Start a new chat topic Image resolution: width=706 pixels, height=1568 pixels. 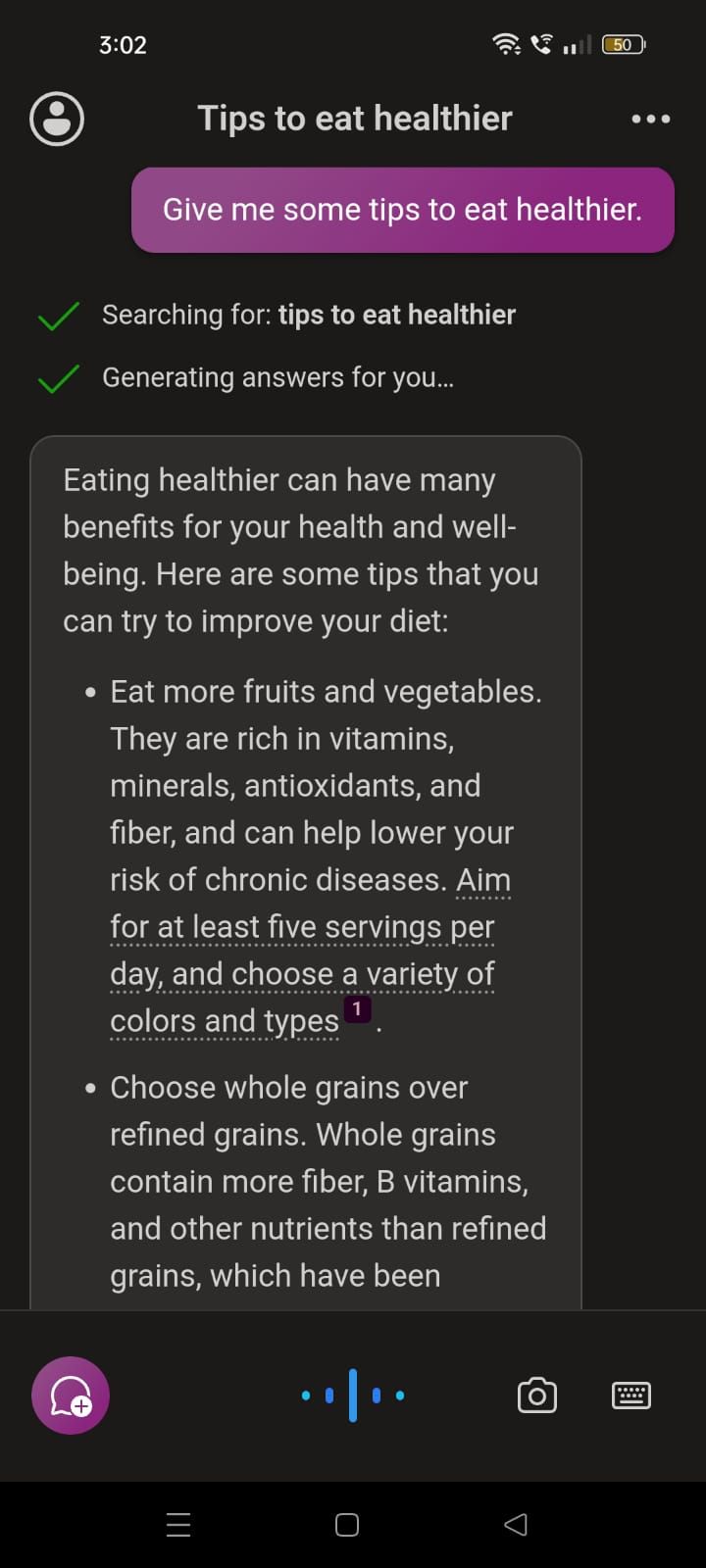click(x=71, y=1395)
